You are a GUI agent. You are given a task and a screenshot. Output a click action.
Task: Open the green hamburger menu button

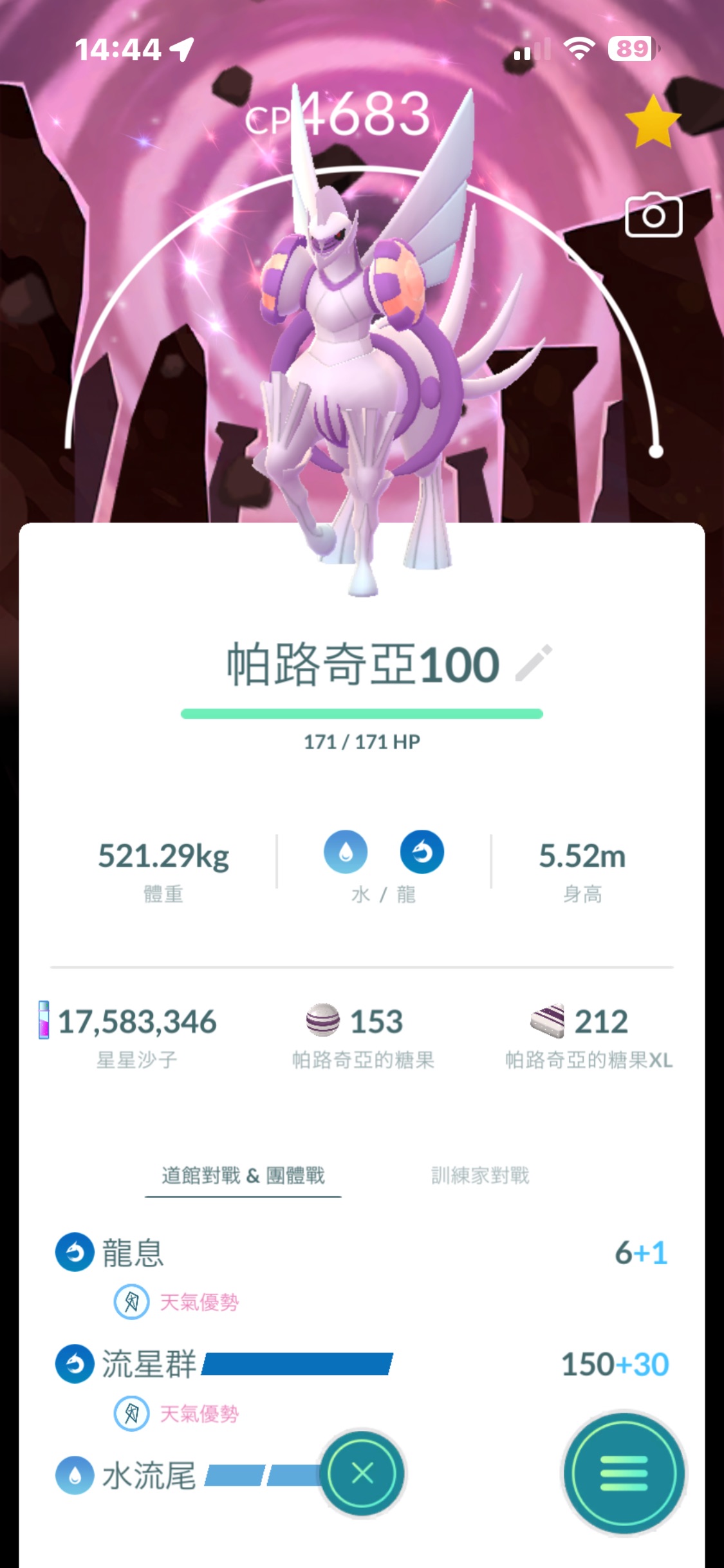pos(623,1473)
